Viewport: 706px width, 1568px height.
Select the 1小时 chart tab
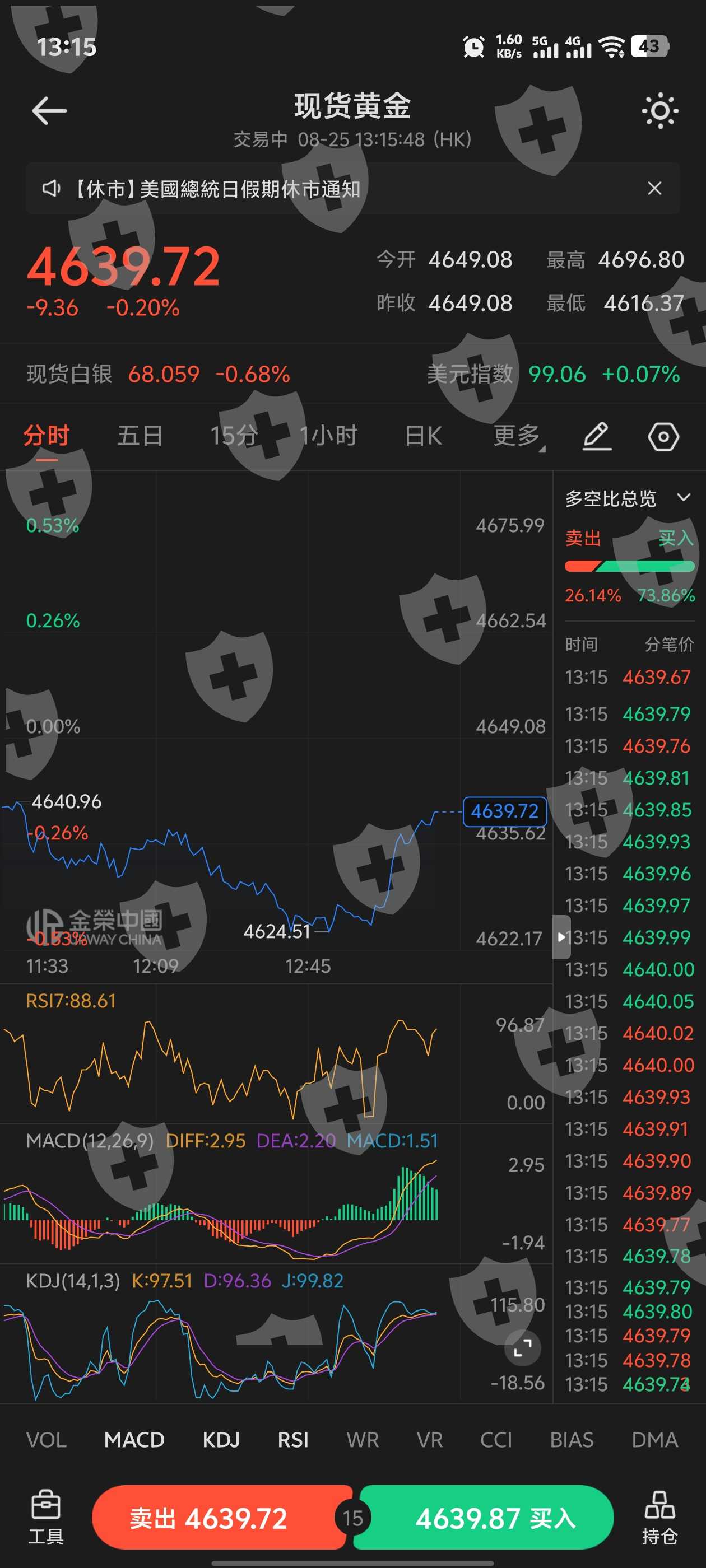328,436
